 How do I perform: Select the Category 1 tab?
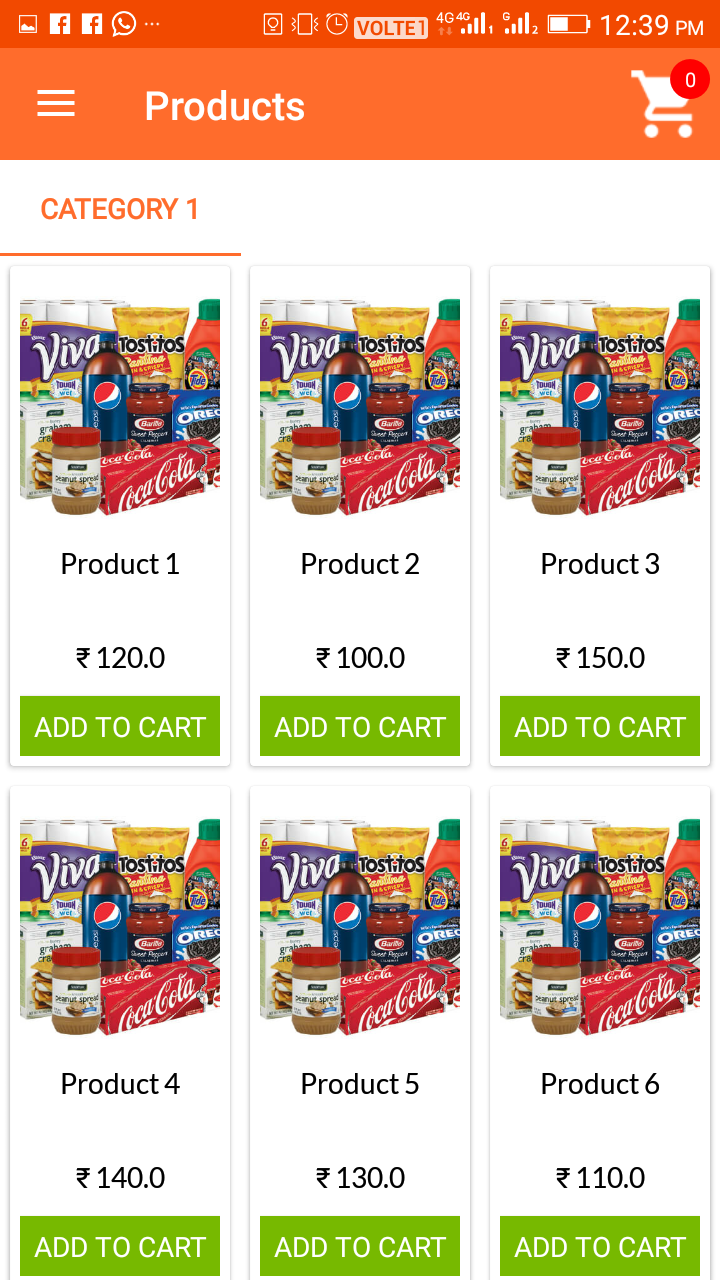(120, 209)
